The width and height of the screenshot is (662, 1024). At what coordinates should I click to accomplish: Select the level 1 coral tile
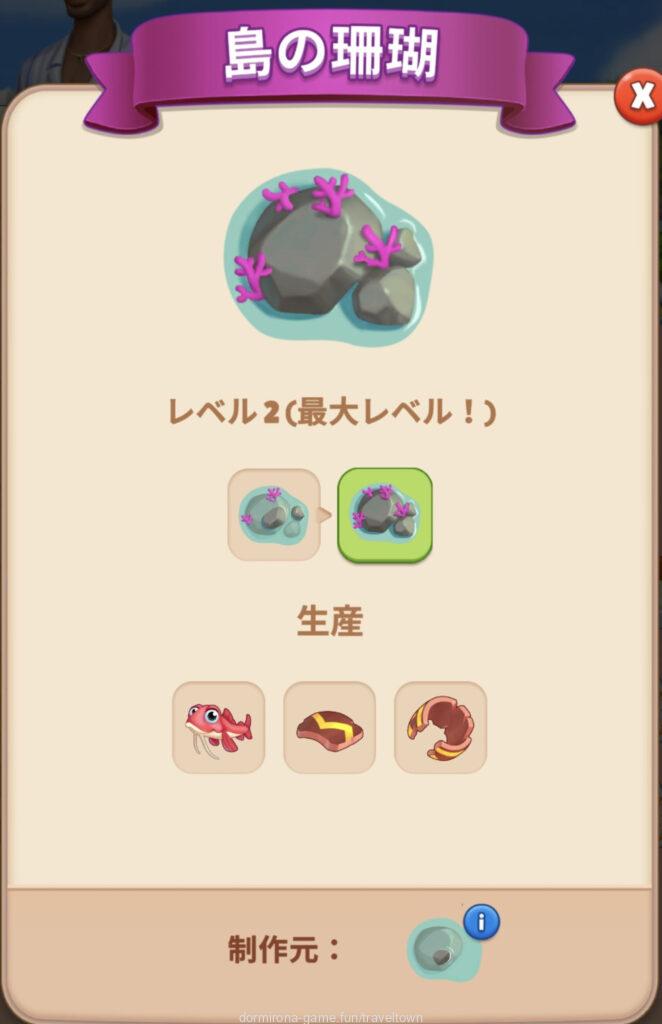point(273,514)
